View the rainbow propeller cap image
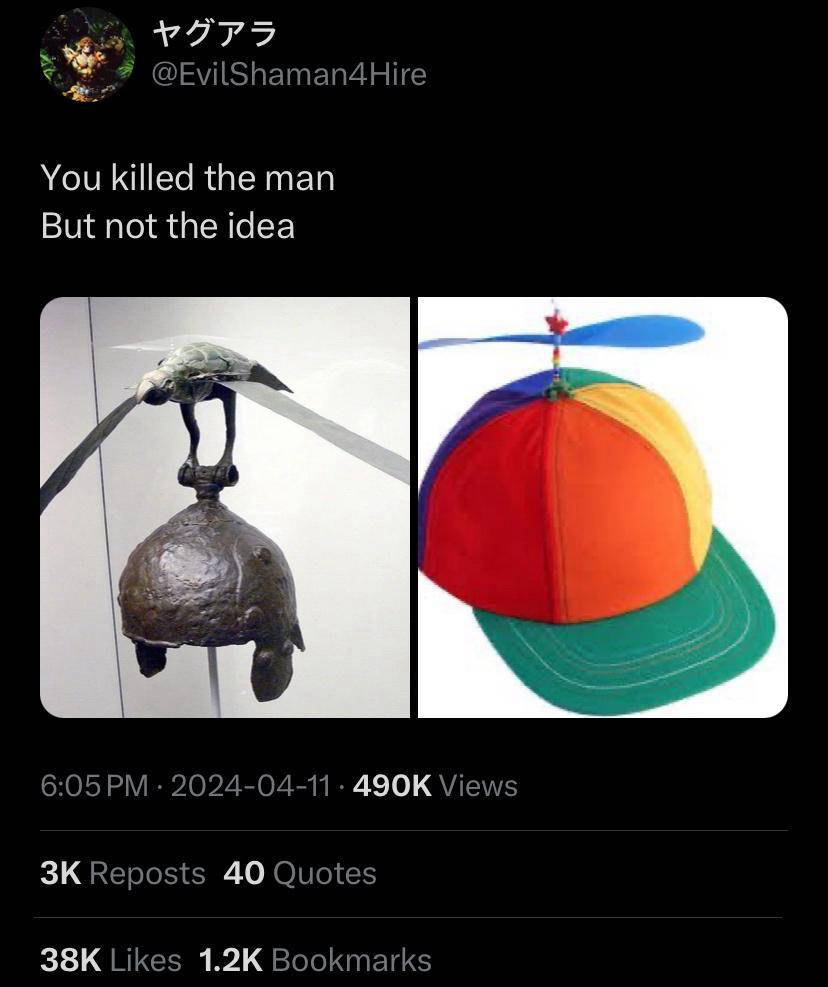 602,507
